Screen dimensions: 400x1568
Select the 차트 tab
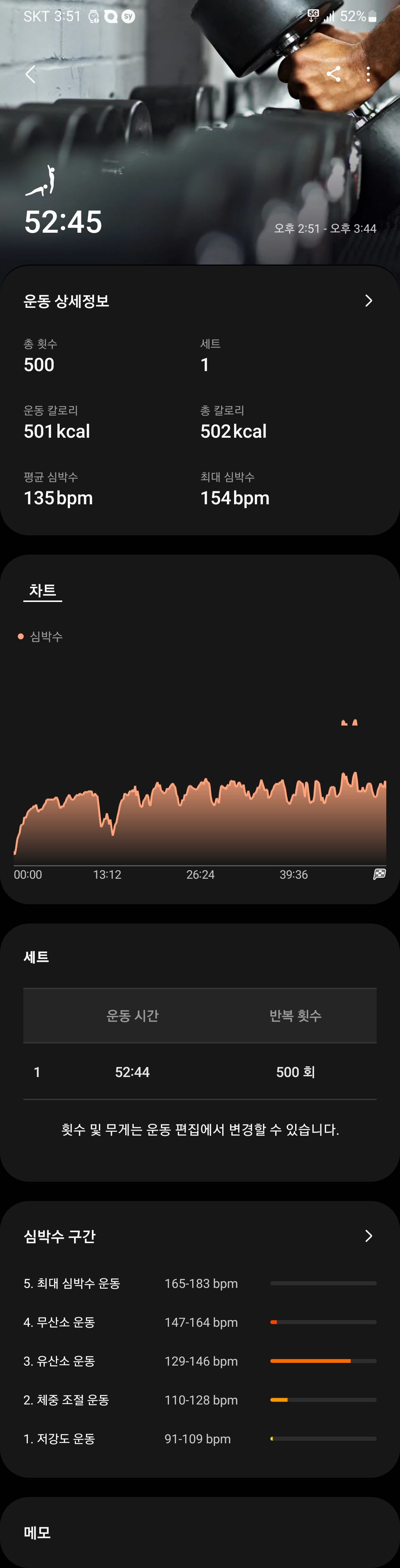point(43,590)
